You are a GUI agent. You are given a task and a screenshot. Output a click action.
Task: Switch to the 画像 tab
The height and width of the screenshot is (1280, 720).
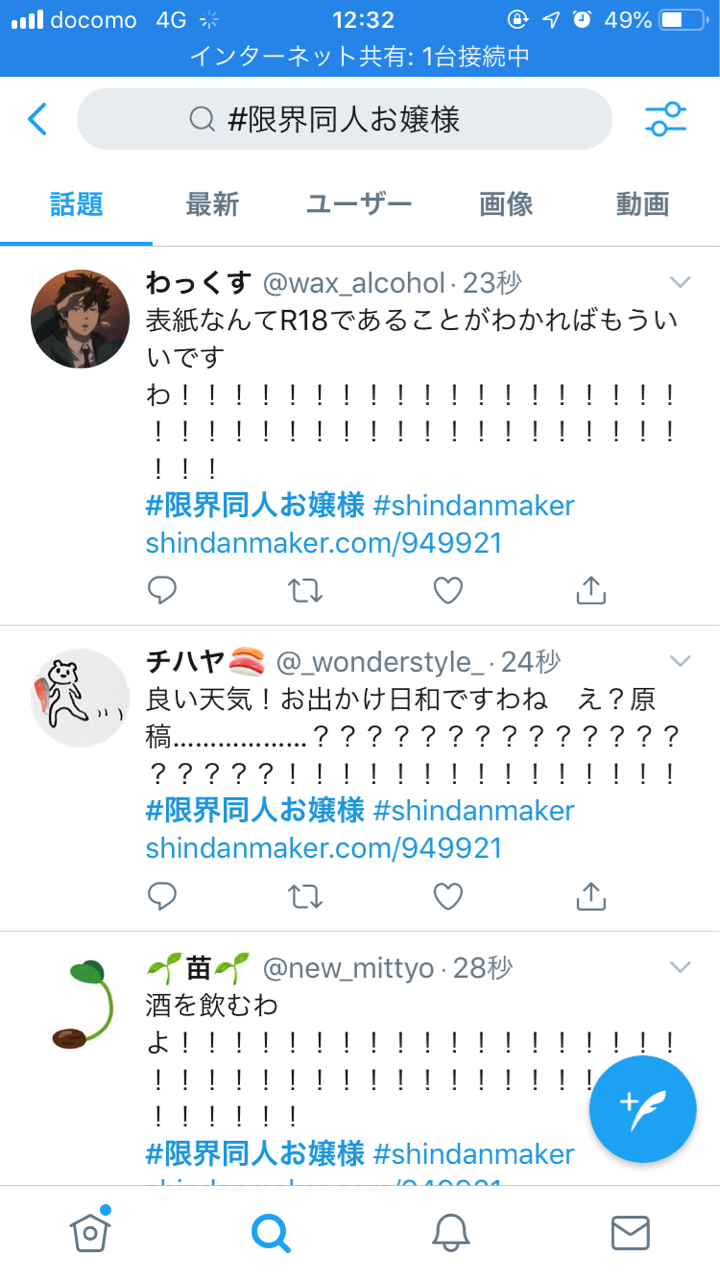click(506, 204)
